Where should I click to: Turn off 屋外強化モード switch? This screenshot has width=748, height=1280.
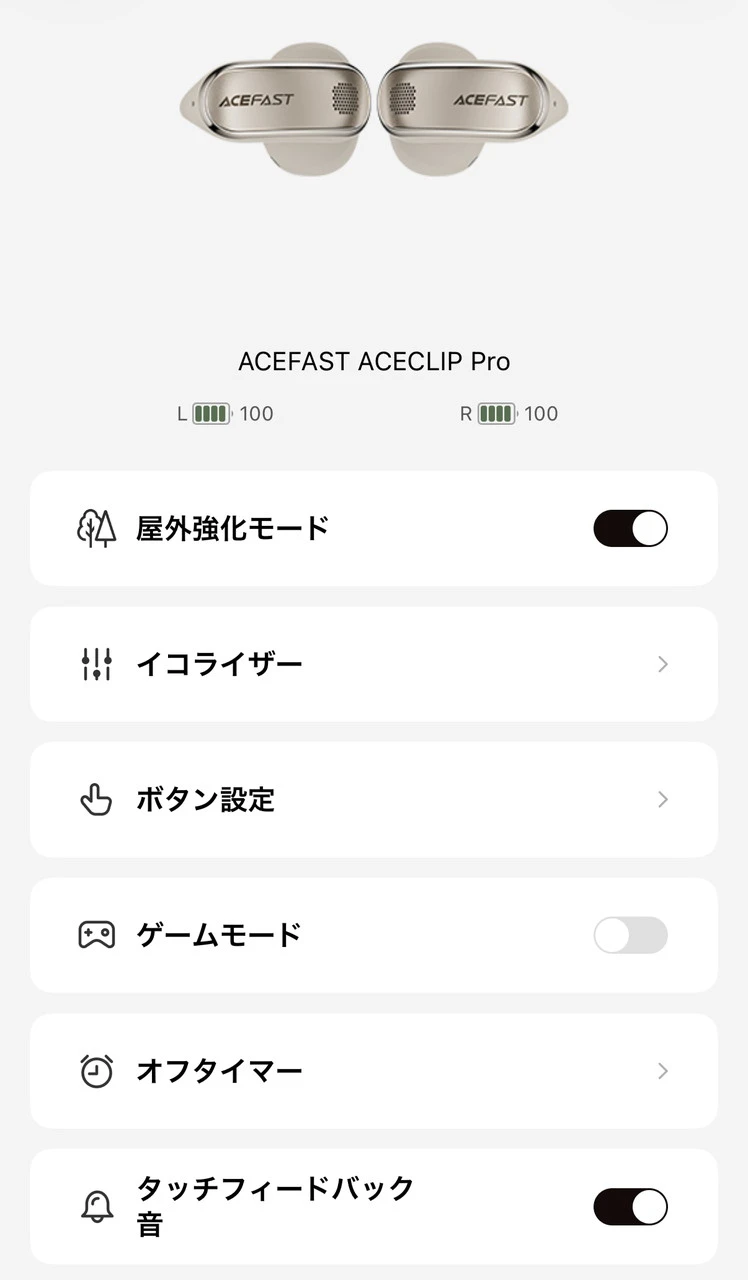point(630,528)
